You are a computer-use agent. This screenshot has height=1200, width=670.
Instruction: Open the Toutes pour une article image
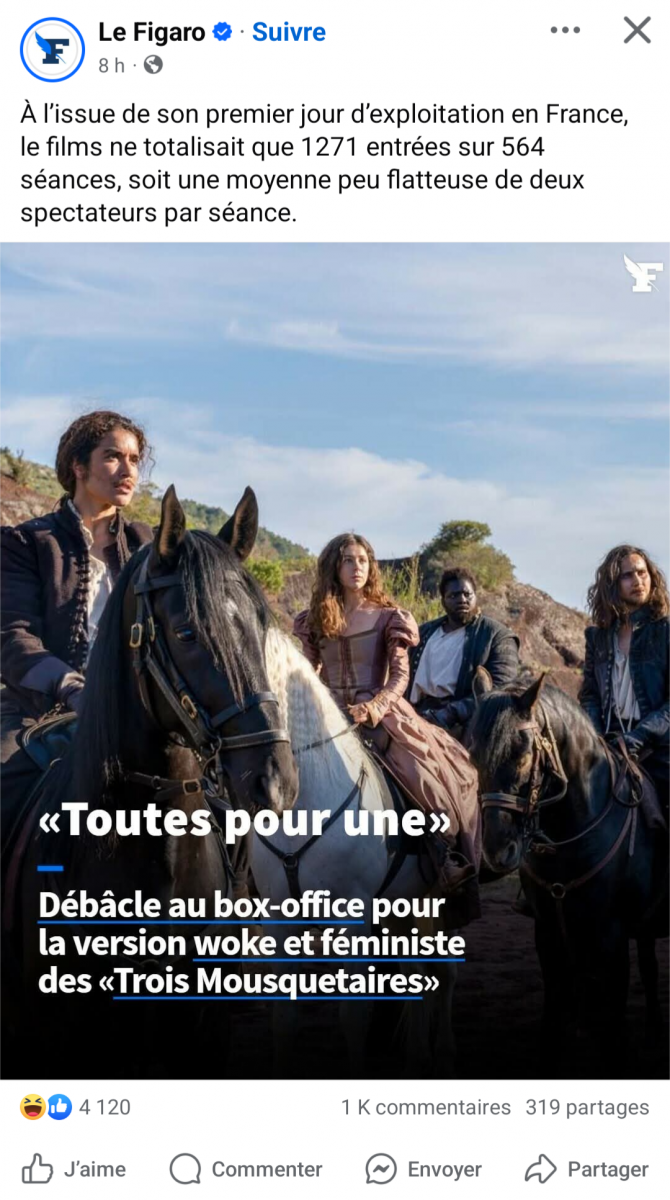click(x=335, y=660)
